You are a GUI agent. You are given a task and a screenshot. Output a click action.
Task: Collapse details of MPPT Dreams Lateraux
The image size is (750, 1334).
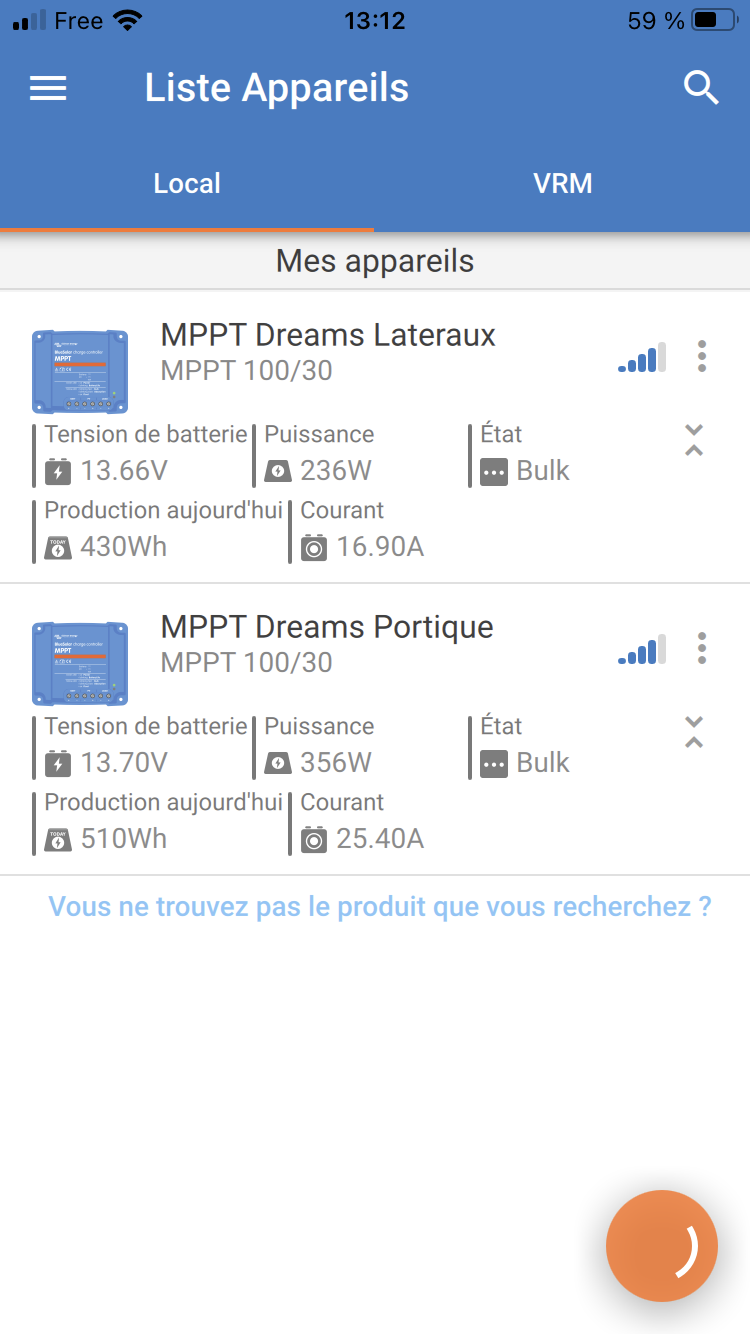coord(694,440)
